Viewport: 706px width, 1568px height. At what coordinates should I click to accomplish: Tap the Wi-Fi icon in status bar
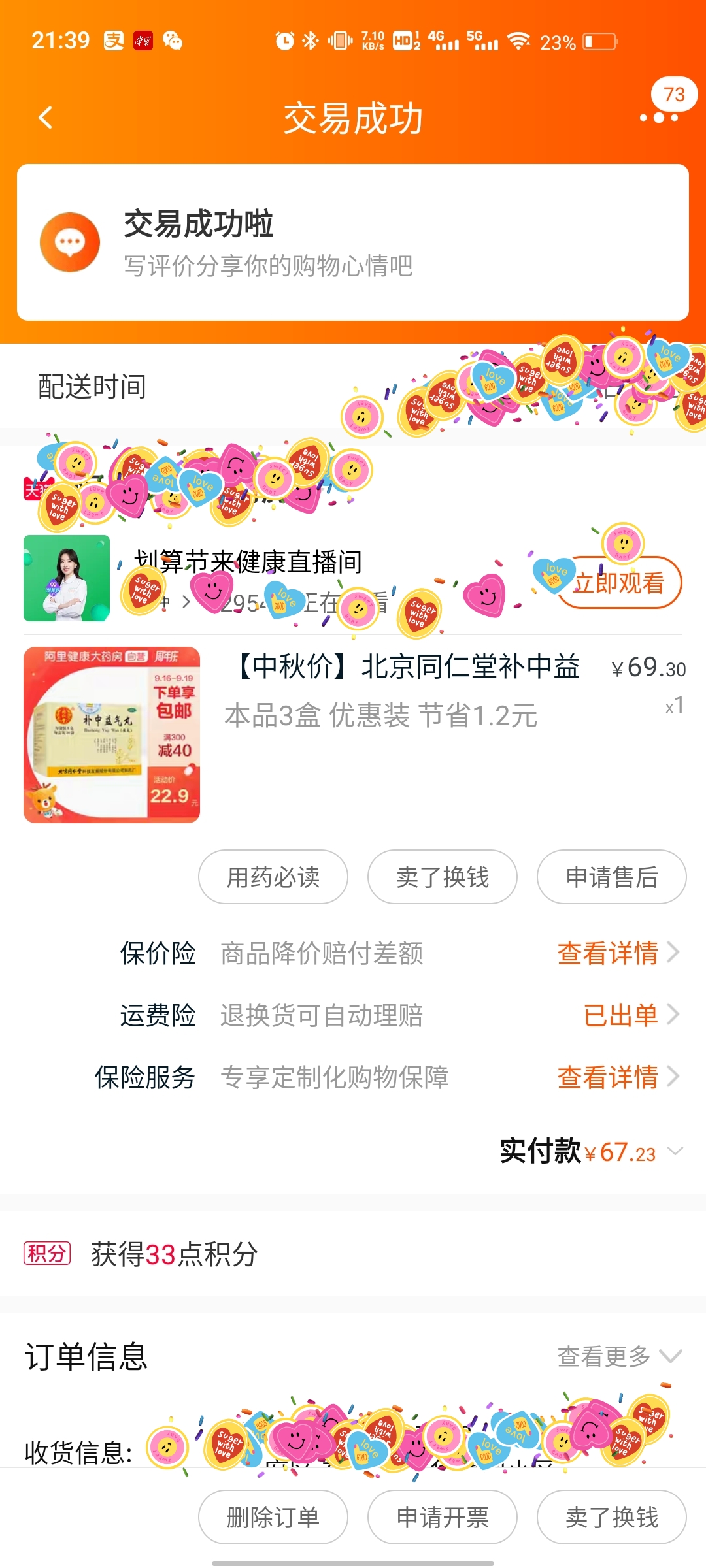pos(518,41)
